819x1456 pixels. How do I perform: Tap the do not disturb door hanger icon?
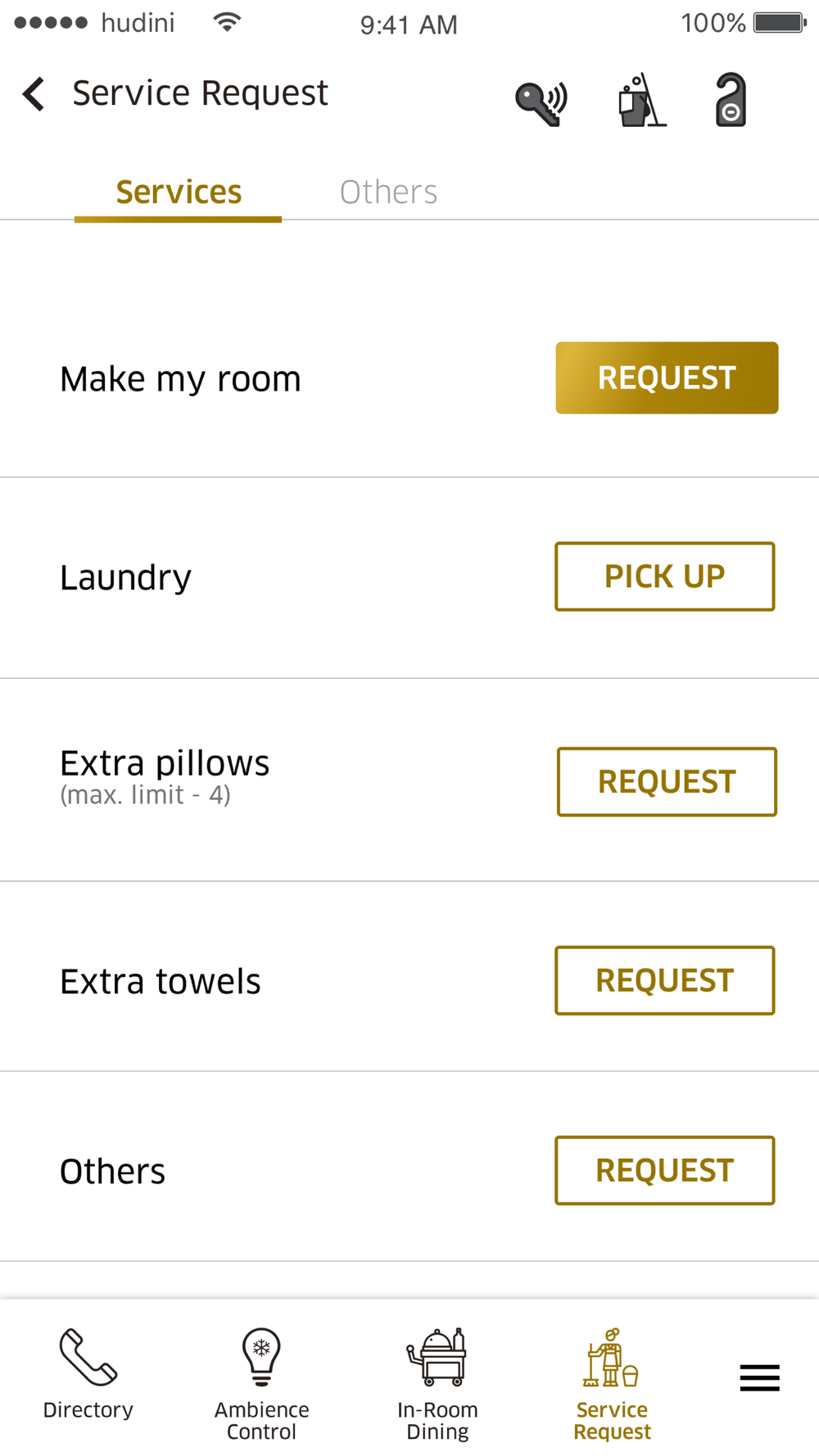tap(731, 101)
